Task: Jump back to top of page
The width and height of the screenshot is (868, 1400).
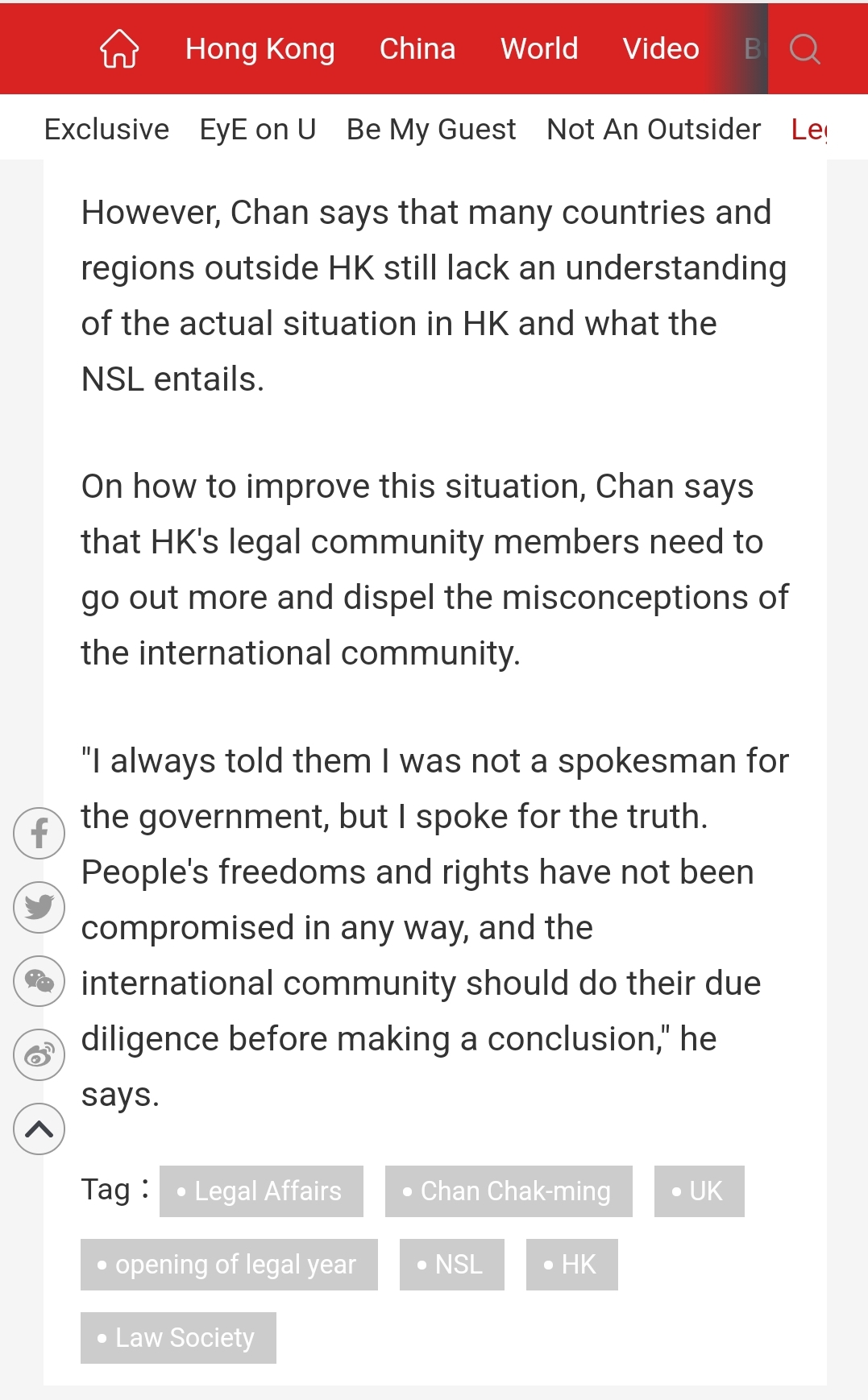Action: [x=39, y=1129]
